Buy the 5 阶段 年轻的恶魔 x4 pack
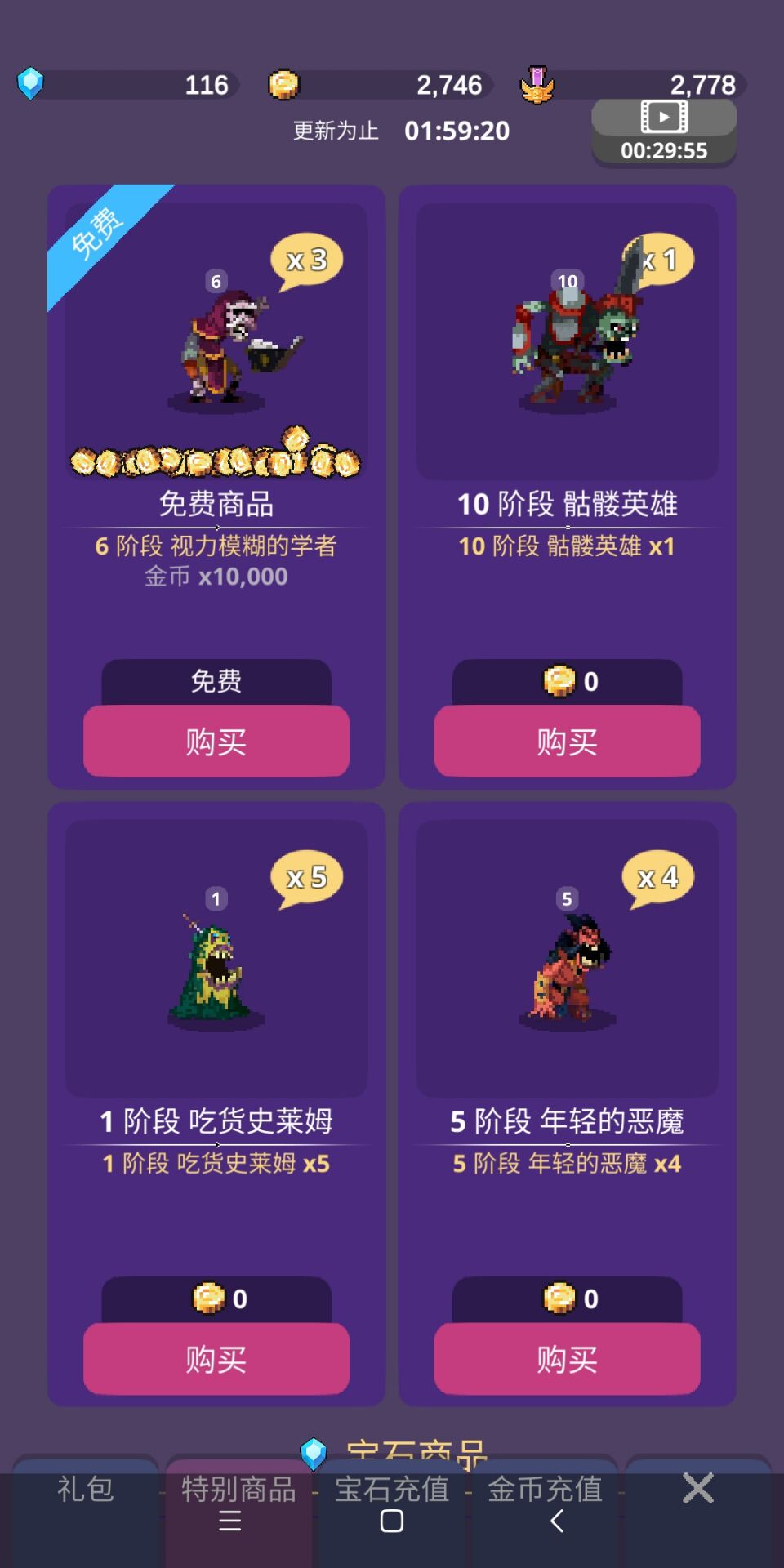 567,1358
